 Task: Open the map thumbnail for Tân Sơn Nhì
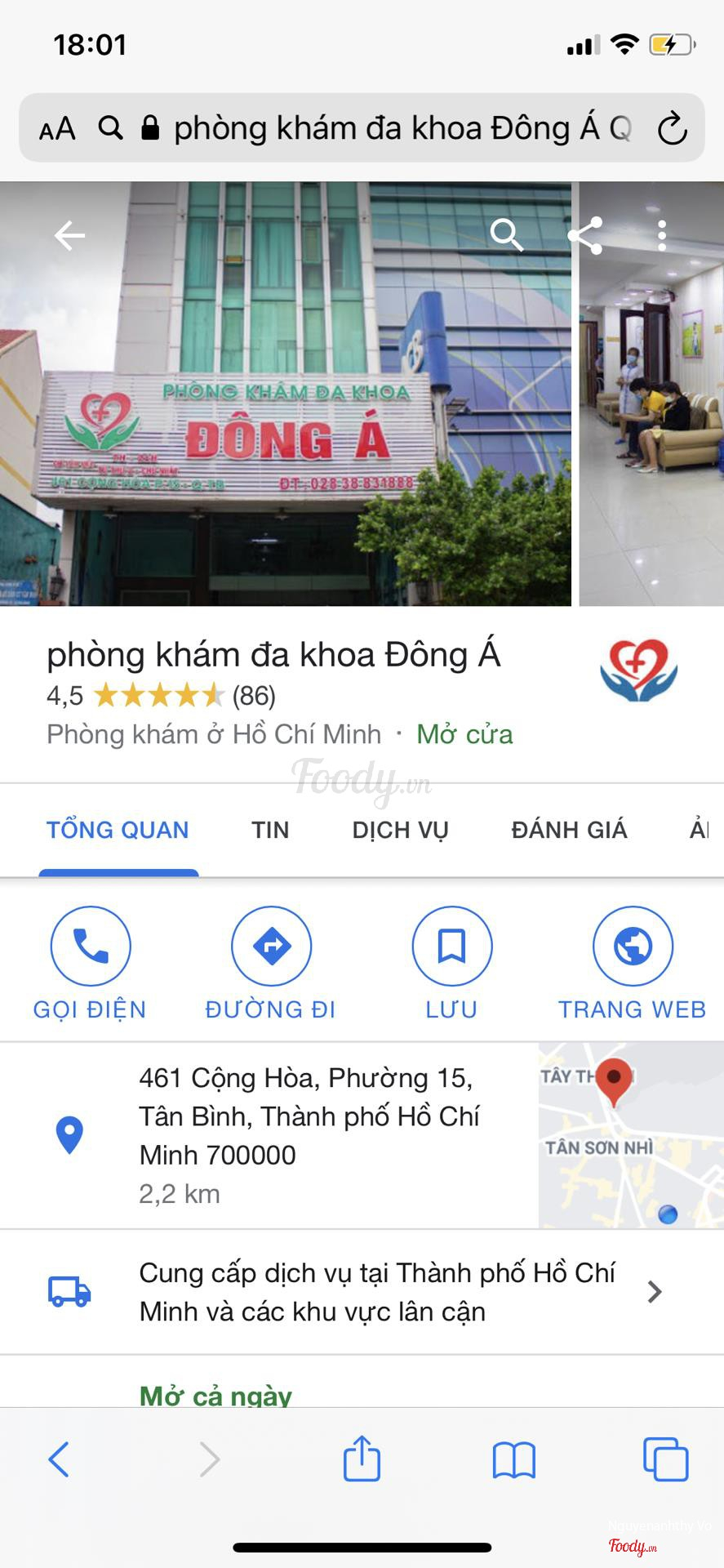(x=631, y=1135)
